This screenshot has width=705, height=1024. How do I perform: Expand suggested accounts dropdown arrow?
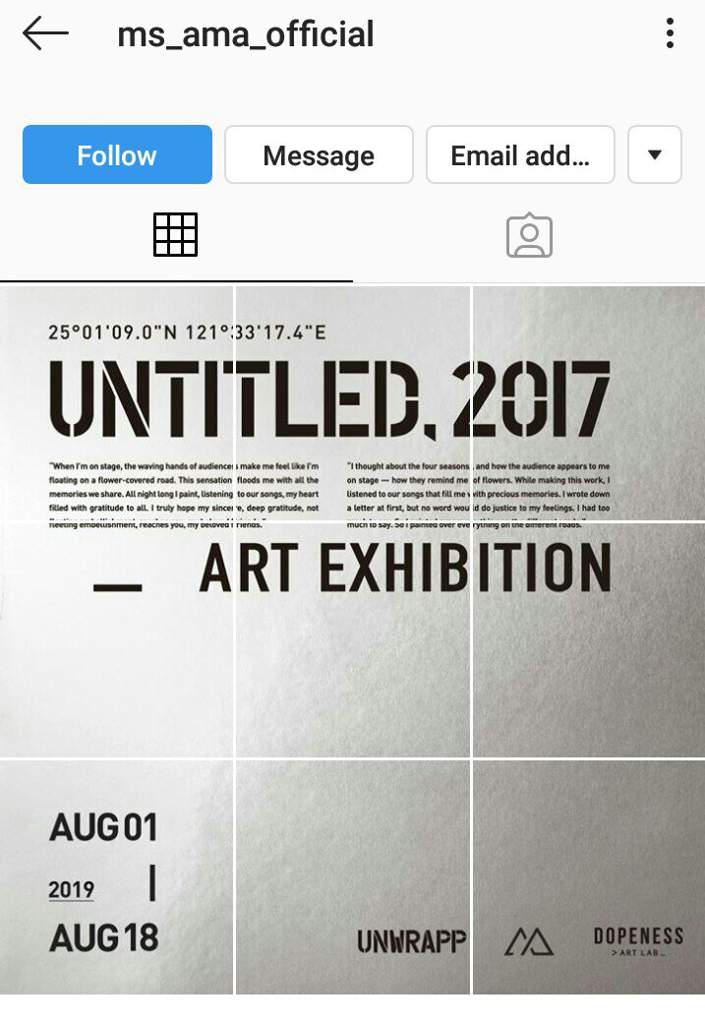[x=654, y=155]
